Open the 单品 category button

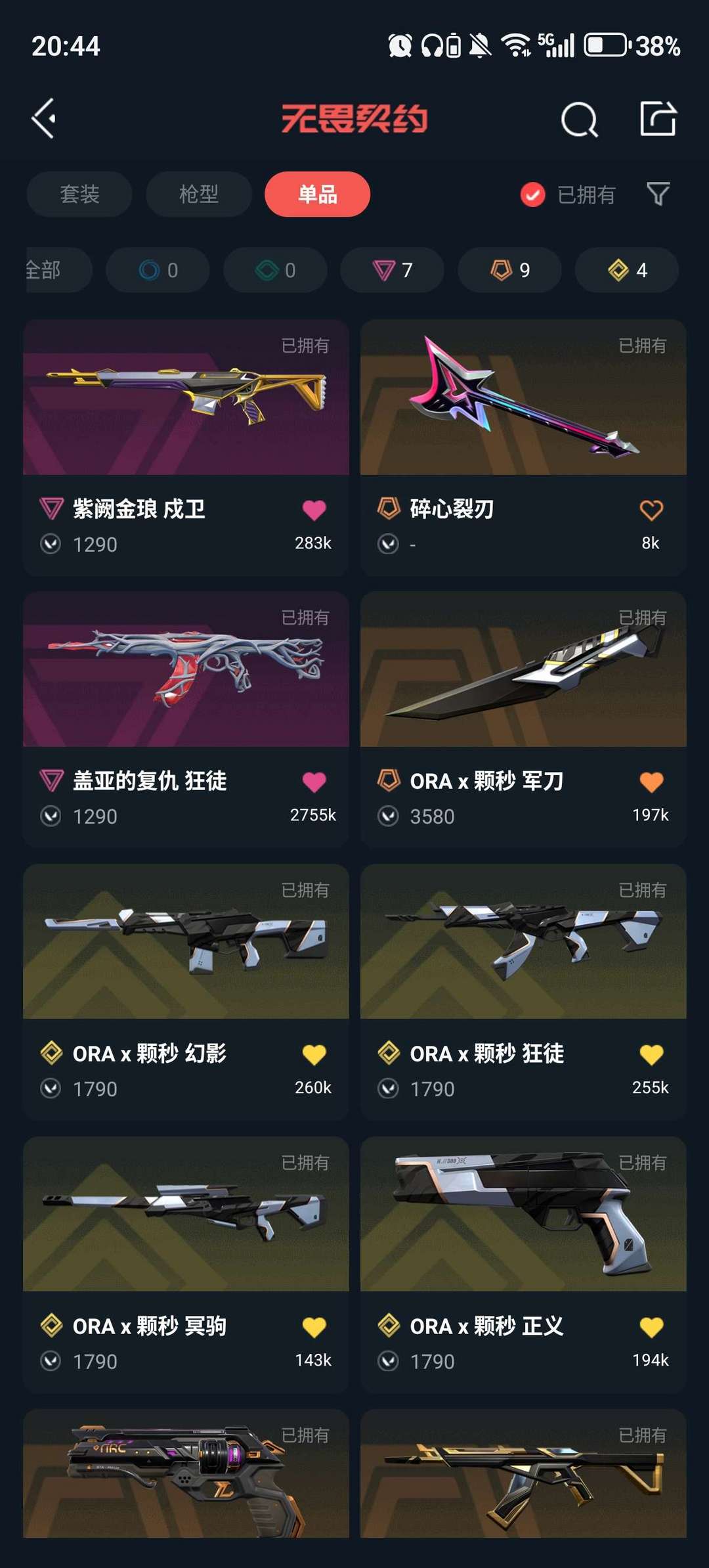[317, 194]
